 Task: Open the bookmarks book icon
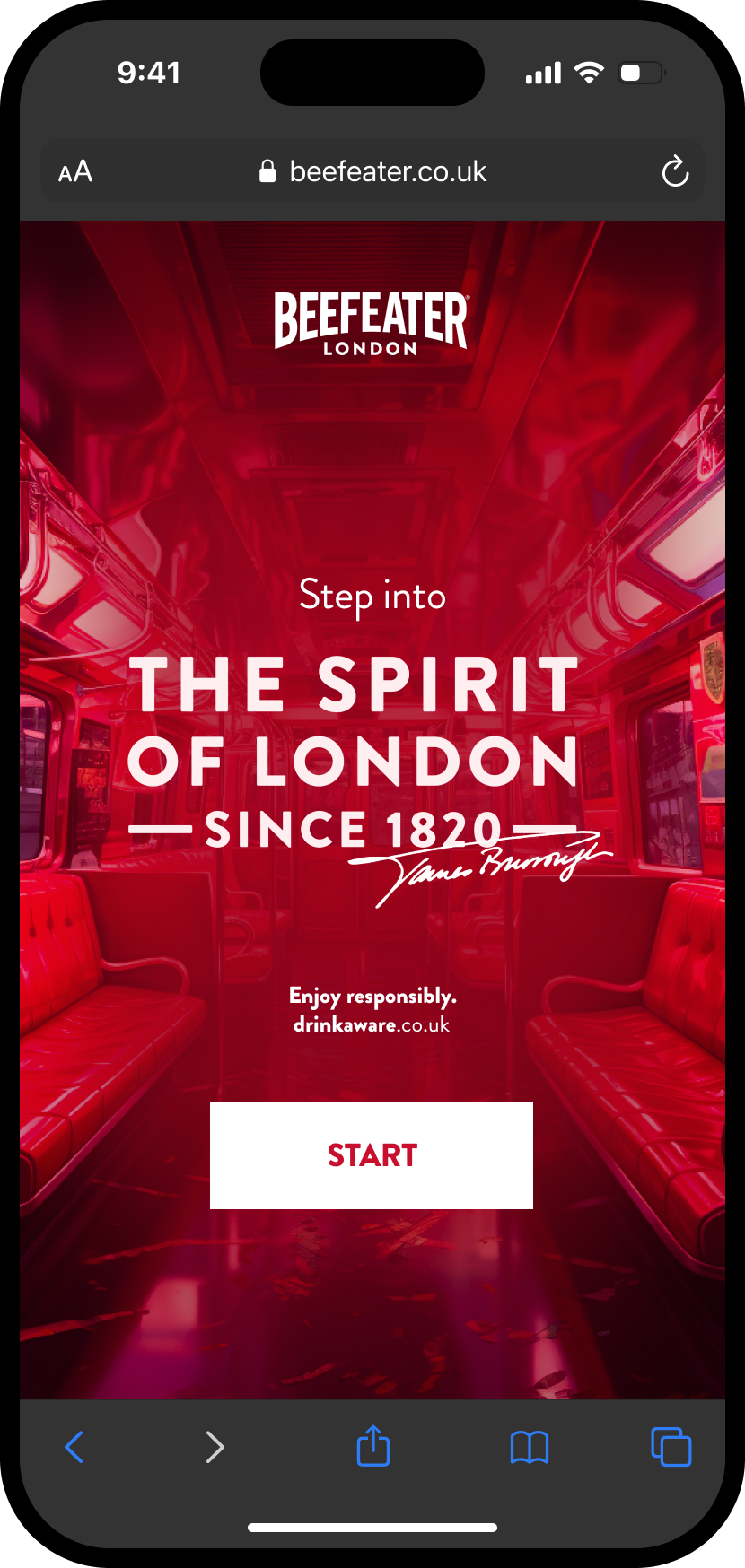coord(530,1447)
